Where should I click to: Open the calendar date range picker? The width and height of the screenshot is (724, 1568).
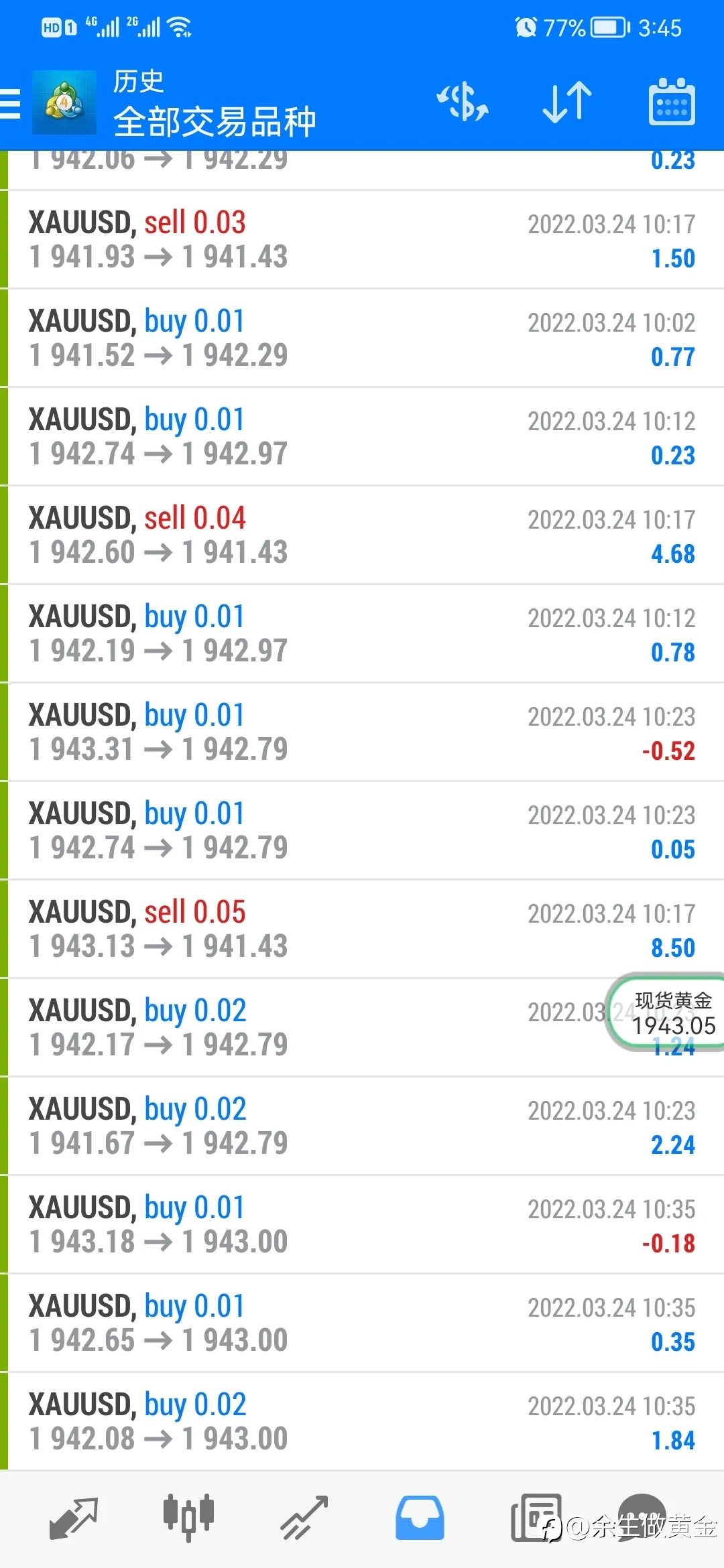click(x=672, y=102)
